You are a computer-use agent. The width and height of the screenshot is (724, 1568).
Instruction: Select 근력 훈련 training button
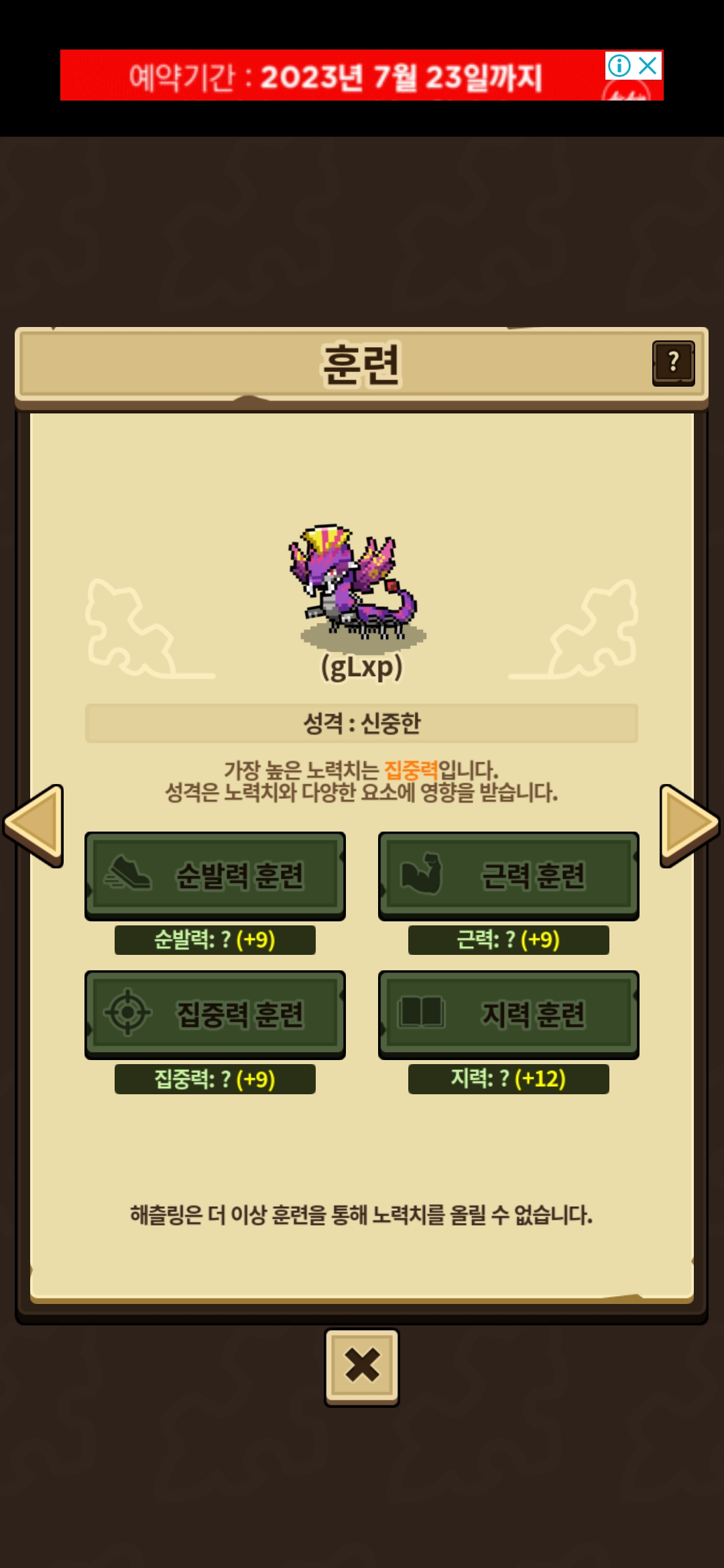coord(509,876)
